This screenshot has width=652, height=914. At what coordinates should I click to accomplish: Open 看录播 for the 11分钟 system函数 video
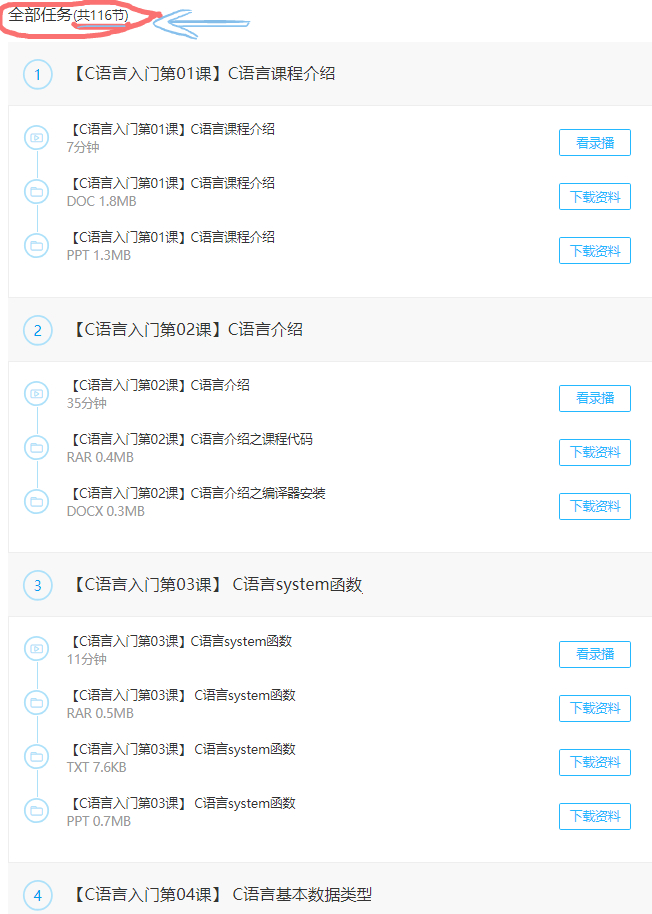coord(594,654)
